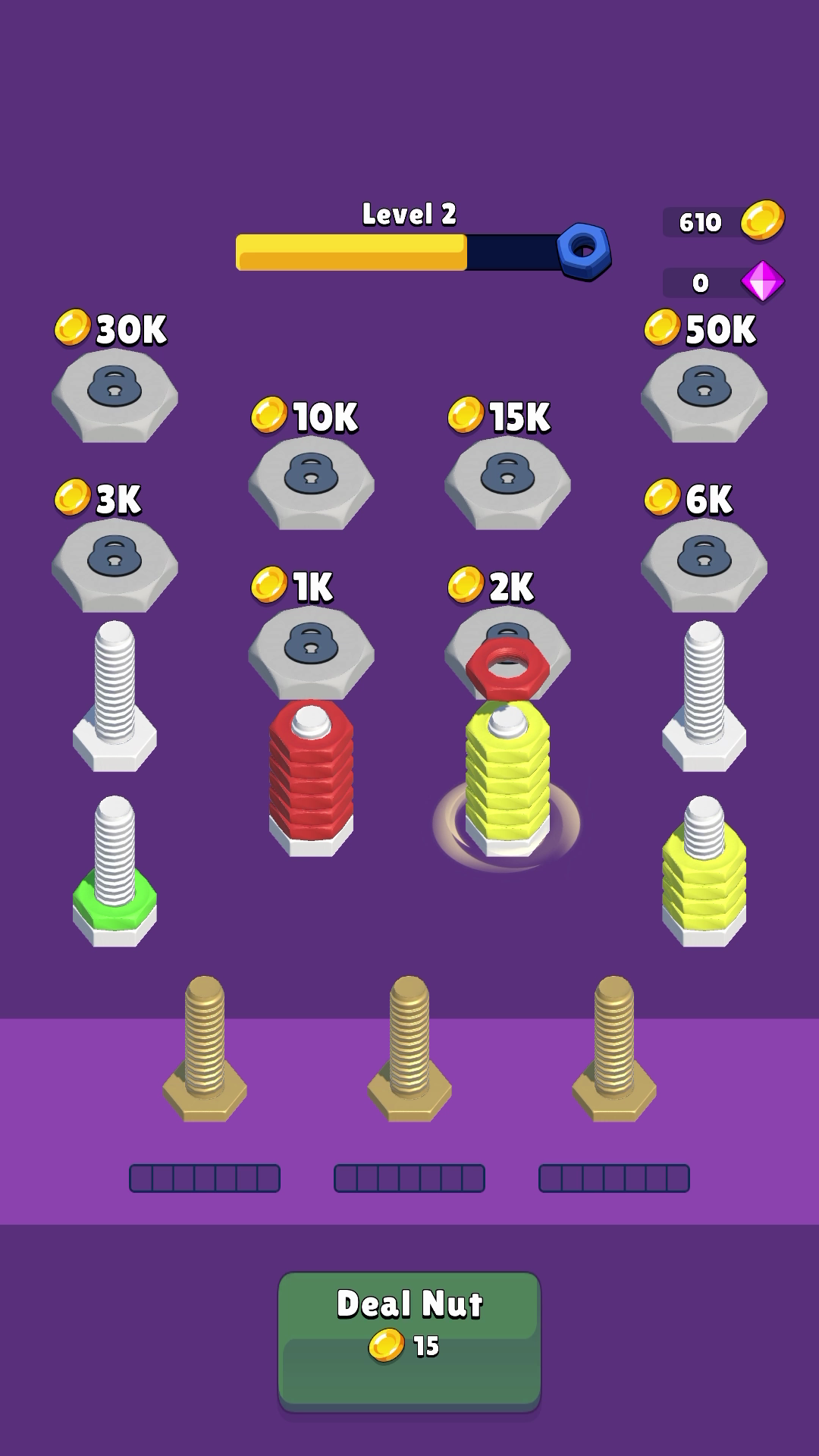Screen dimensions: 819x1456
Task: Unlock the 30K locked bolt slot
Action: point(115,390)
